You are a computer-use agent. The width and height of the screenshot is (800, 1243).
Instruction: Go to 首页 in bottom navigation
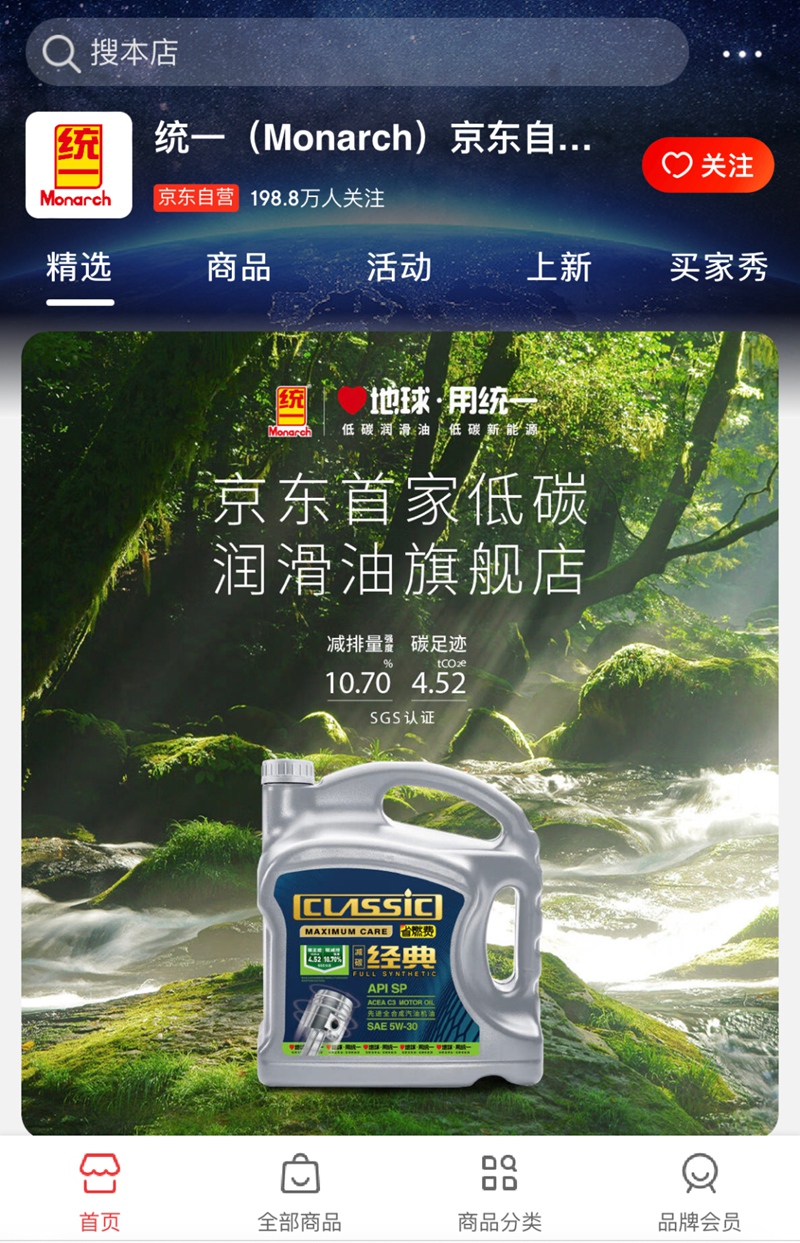click(100, 1192)
